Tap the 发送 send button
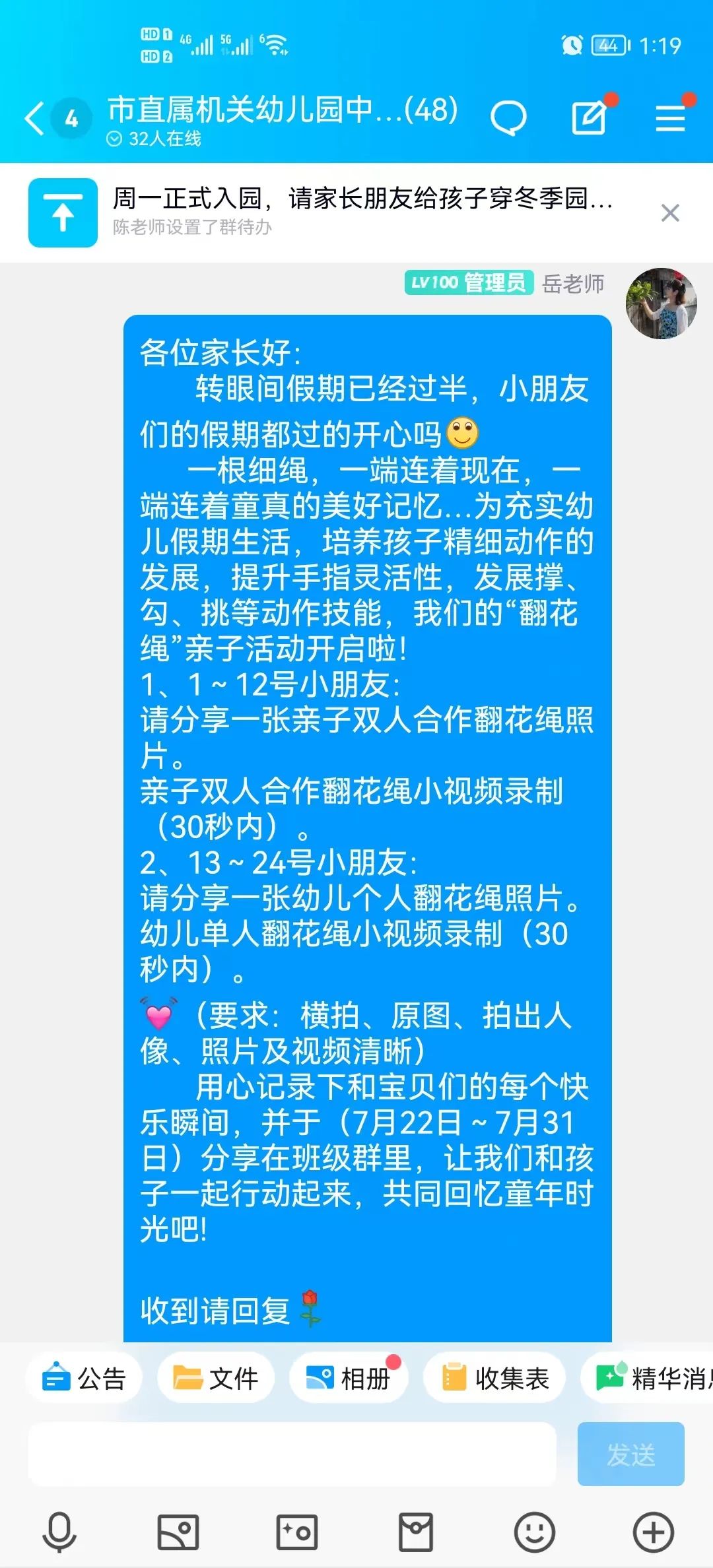Image resolution: width=713 pixels, height=1568 pixels. (x=630, y=1454)
